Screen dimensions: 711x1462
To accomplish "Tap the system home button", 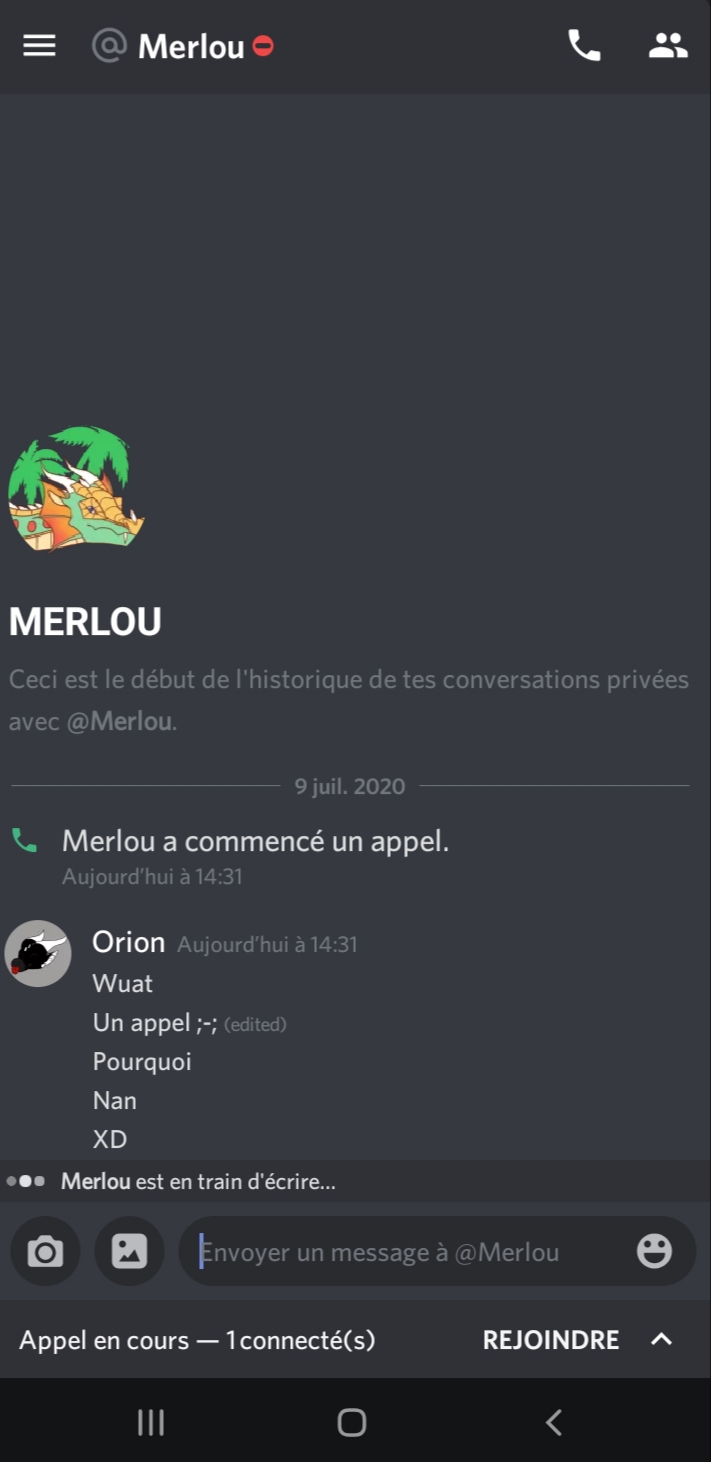I will pos(351,1422).
